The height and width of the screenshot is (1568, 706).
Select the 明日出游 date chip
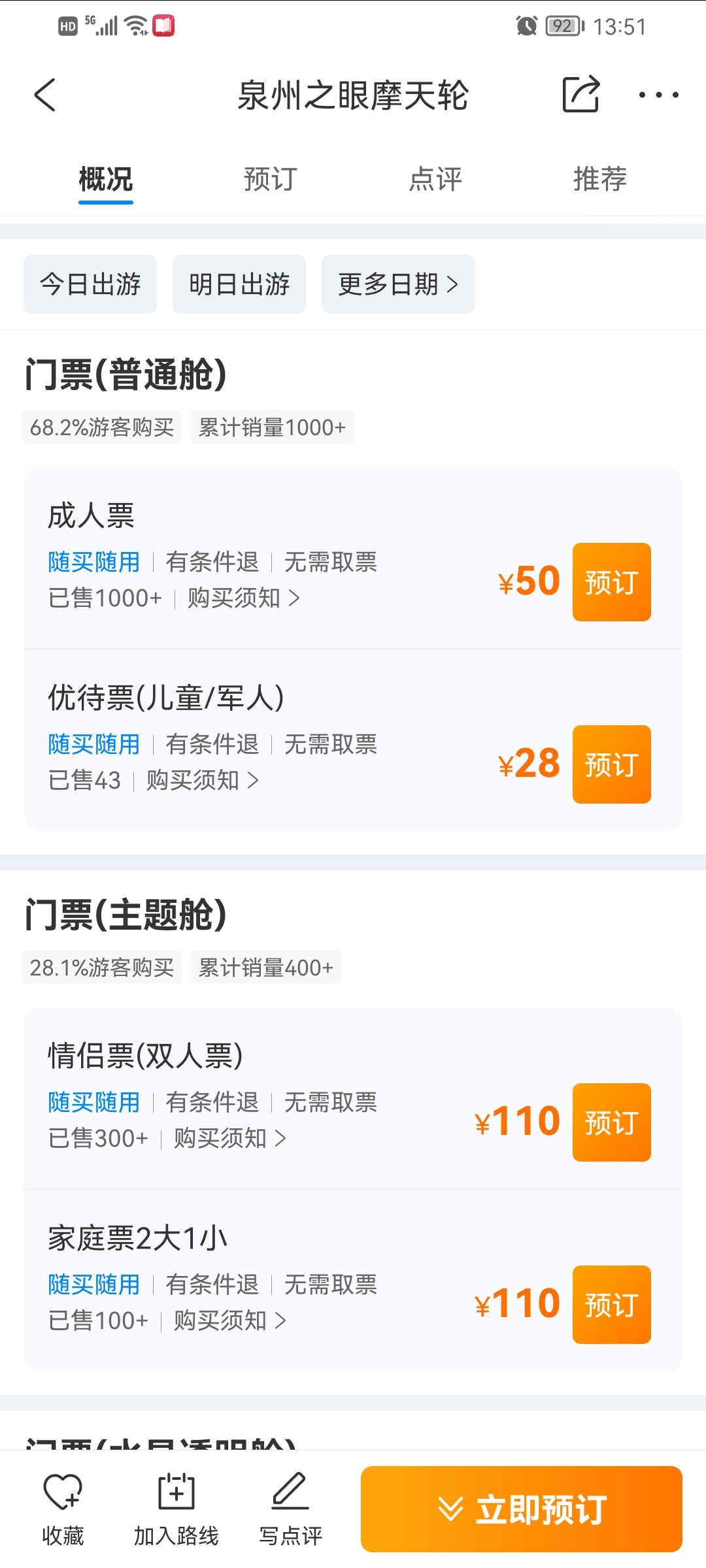click(x=239, y=284)
